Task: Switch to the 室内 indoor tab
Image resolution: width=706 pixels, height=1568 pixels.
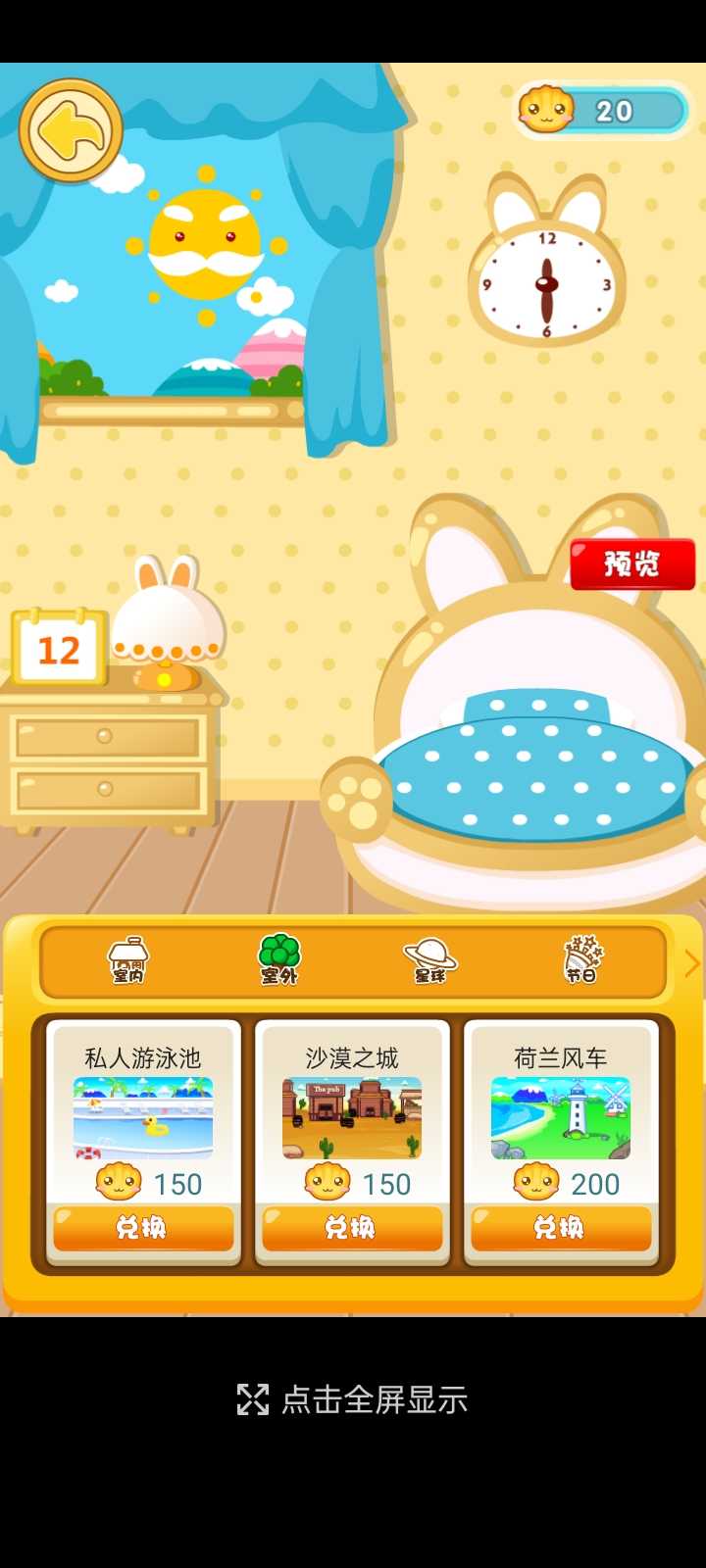Action: 128,959
